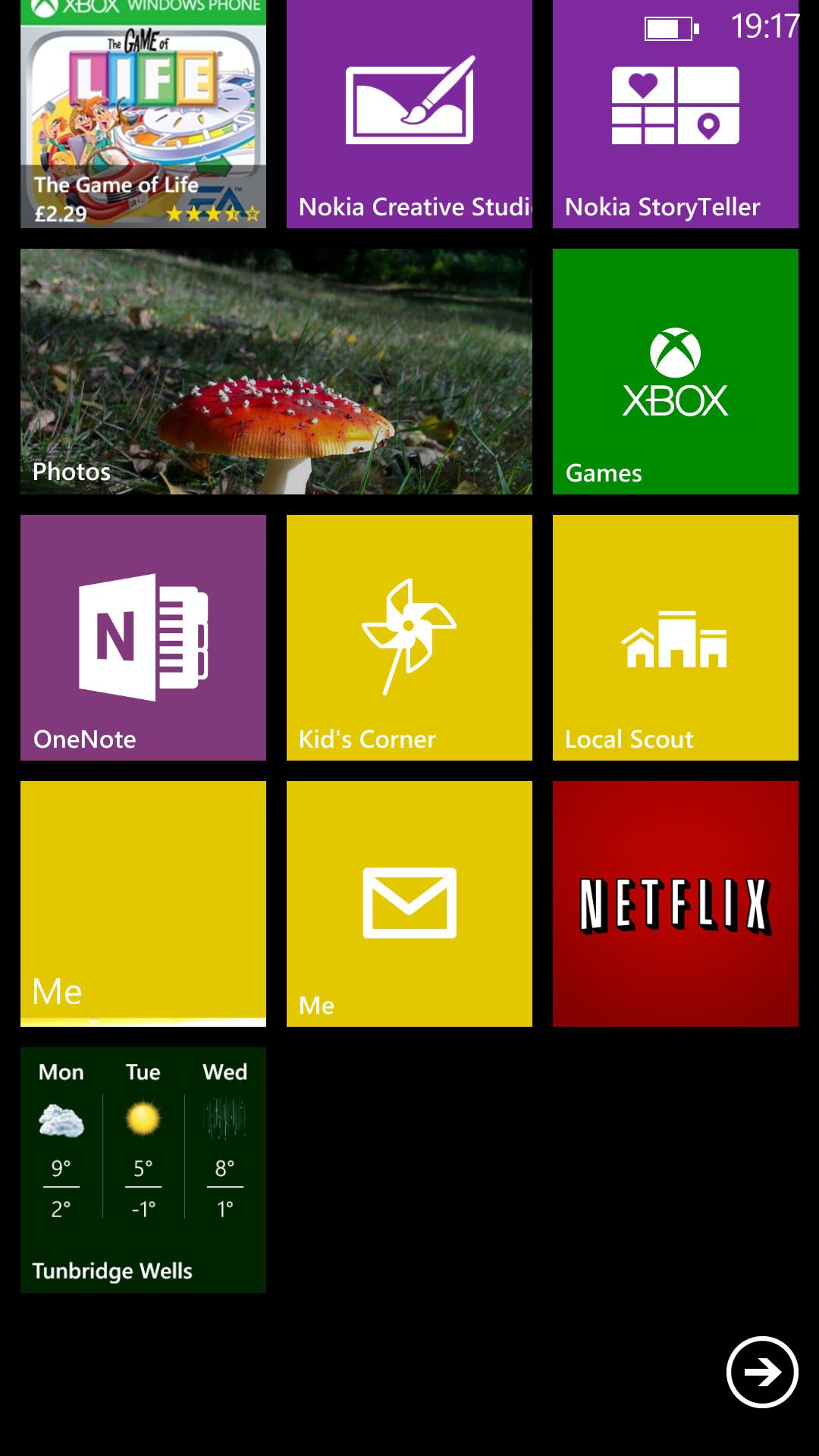
Task: Open the Me email tile
Action: (409, 902)
